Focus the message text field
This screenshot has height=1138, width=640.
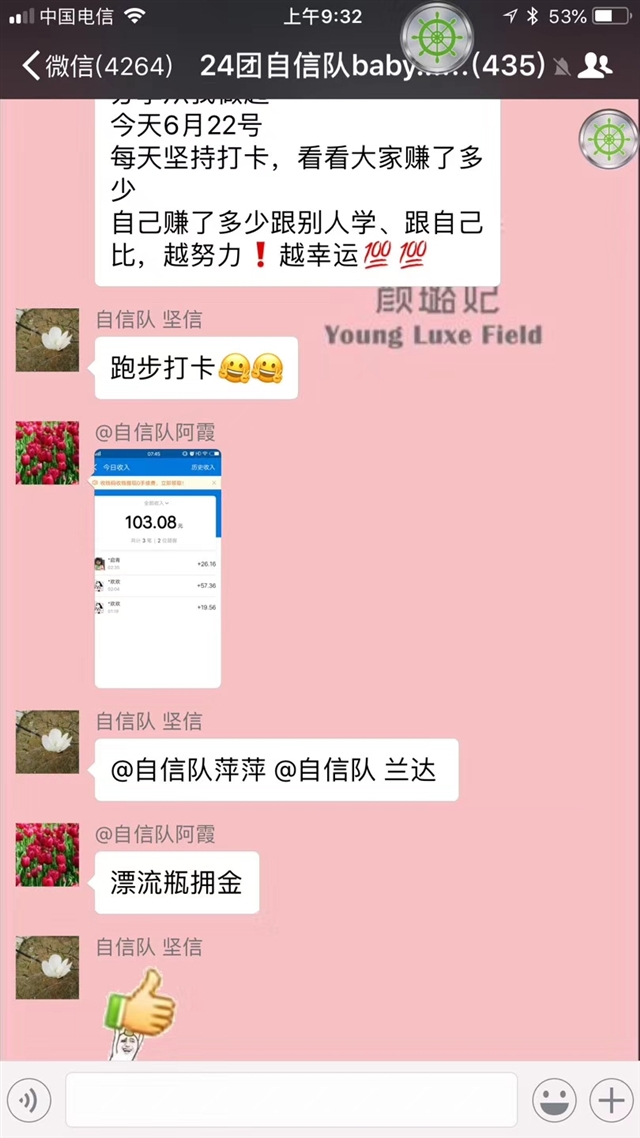point(291,1100)
